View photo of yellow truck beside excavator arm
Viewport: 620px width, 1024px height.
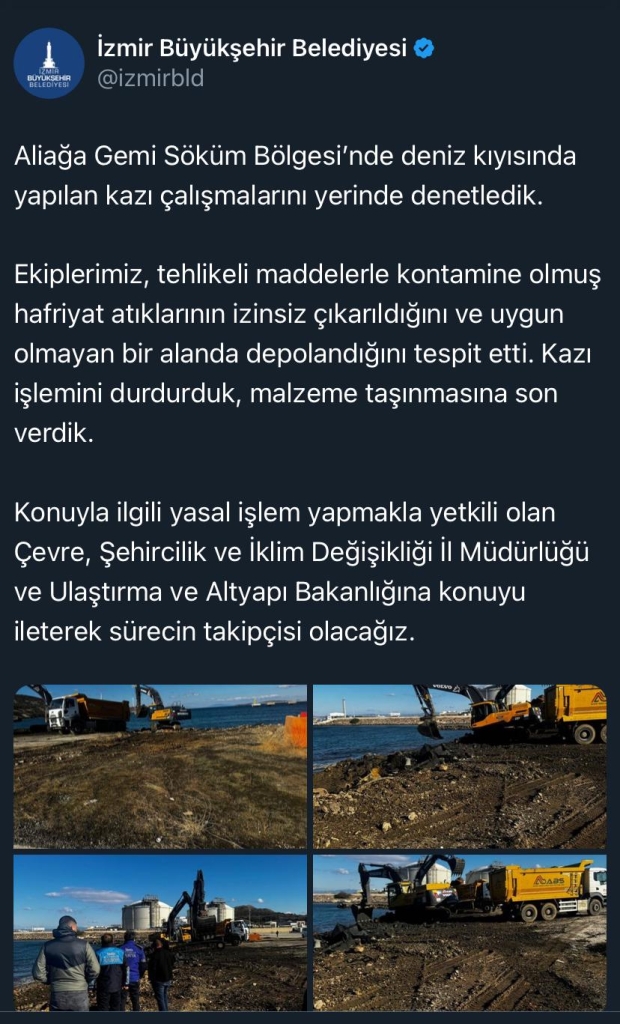(459, 766)
